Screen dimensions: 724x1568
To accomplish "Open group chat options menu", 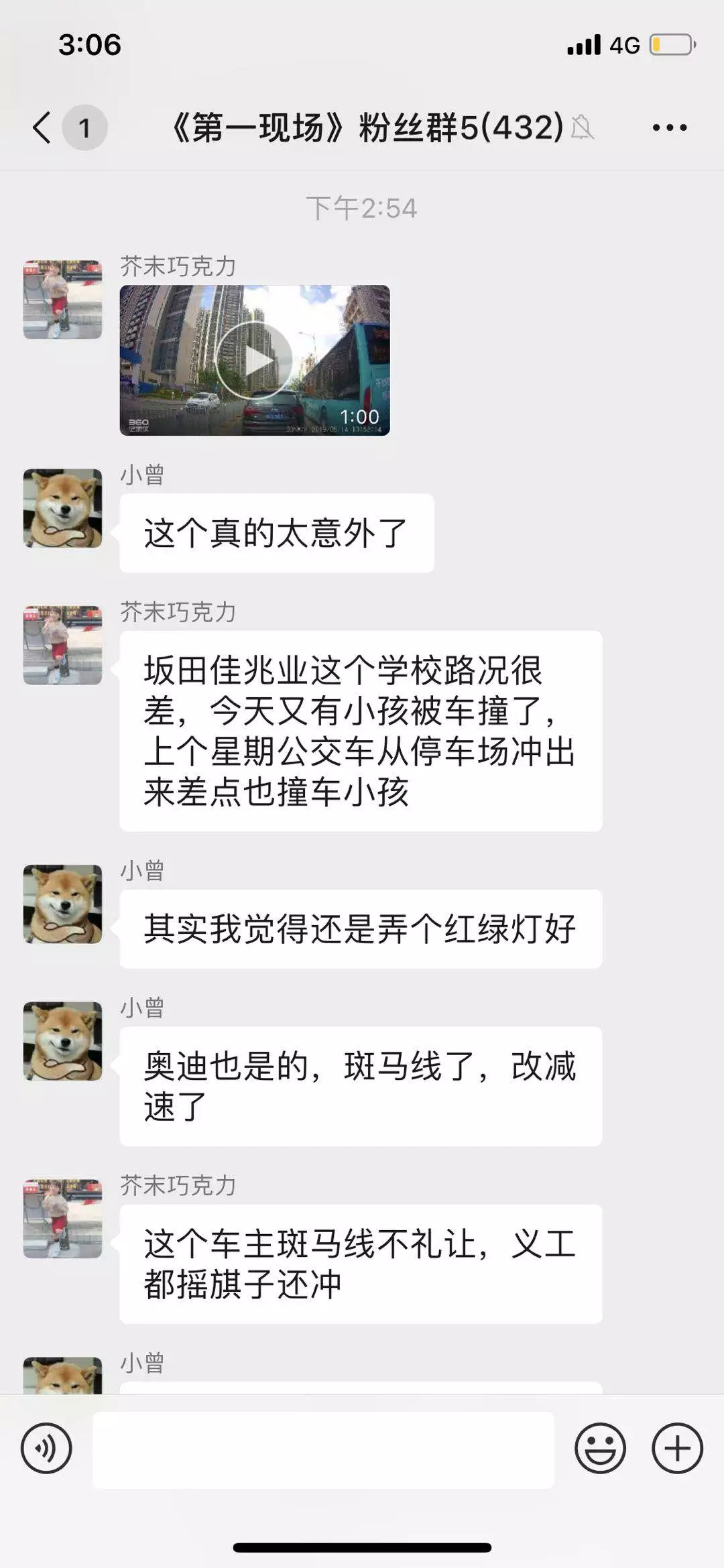I will (669, 127).
